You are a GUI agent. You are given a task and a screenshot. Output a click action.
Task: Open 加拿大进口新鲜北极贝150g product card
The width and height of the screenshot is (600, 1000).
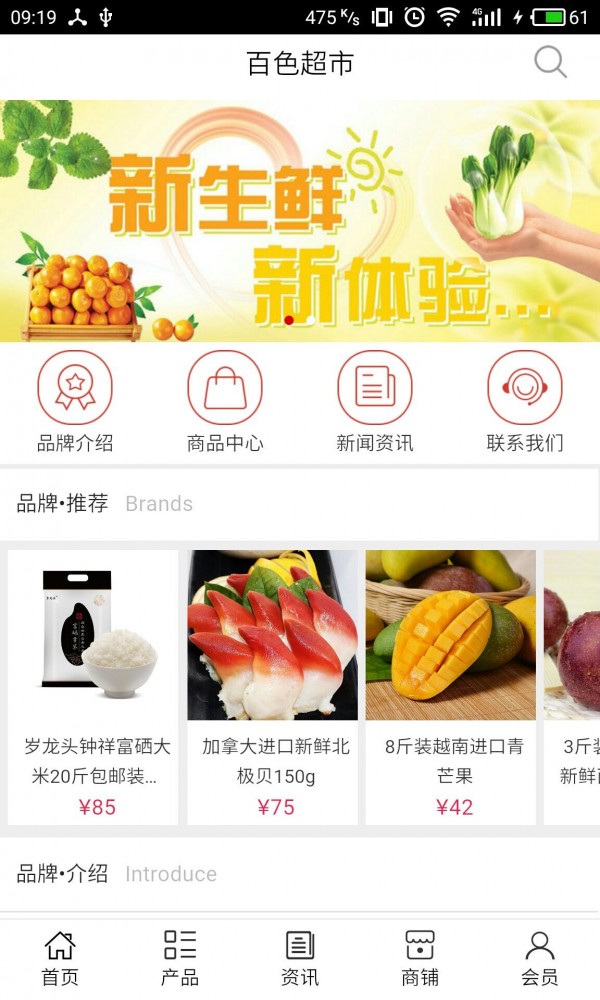pyautogui.click(x=272, y=686)
